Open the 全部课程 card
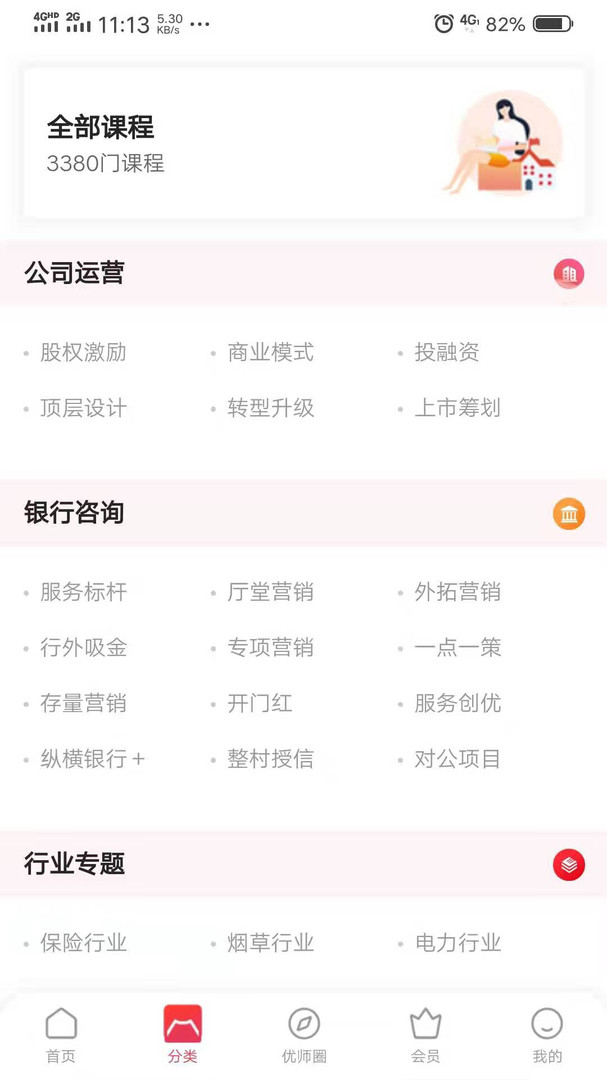 tap(303, 143)
